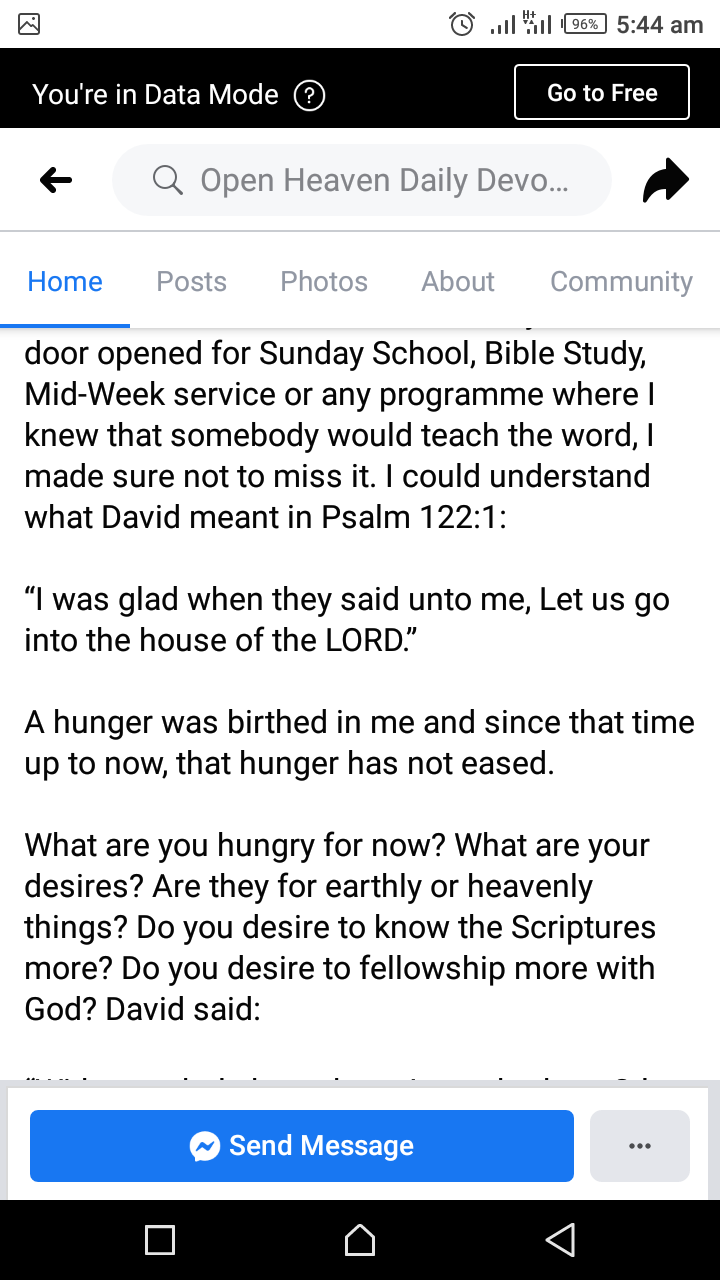The width and height of the screenshot is (720, 1280).
Task: Tap Go to Free button
Action: point(602,93)
